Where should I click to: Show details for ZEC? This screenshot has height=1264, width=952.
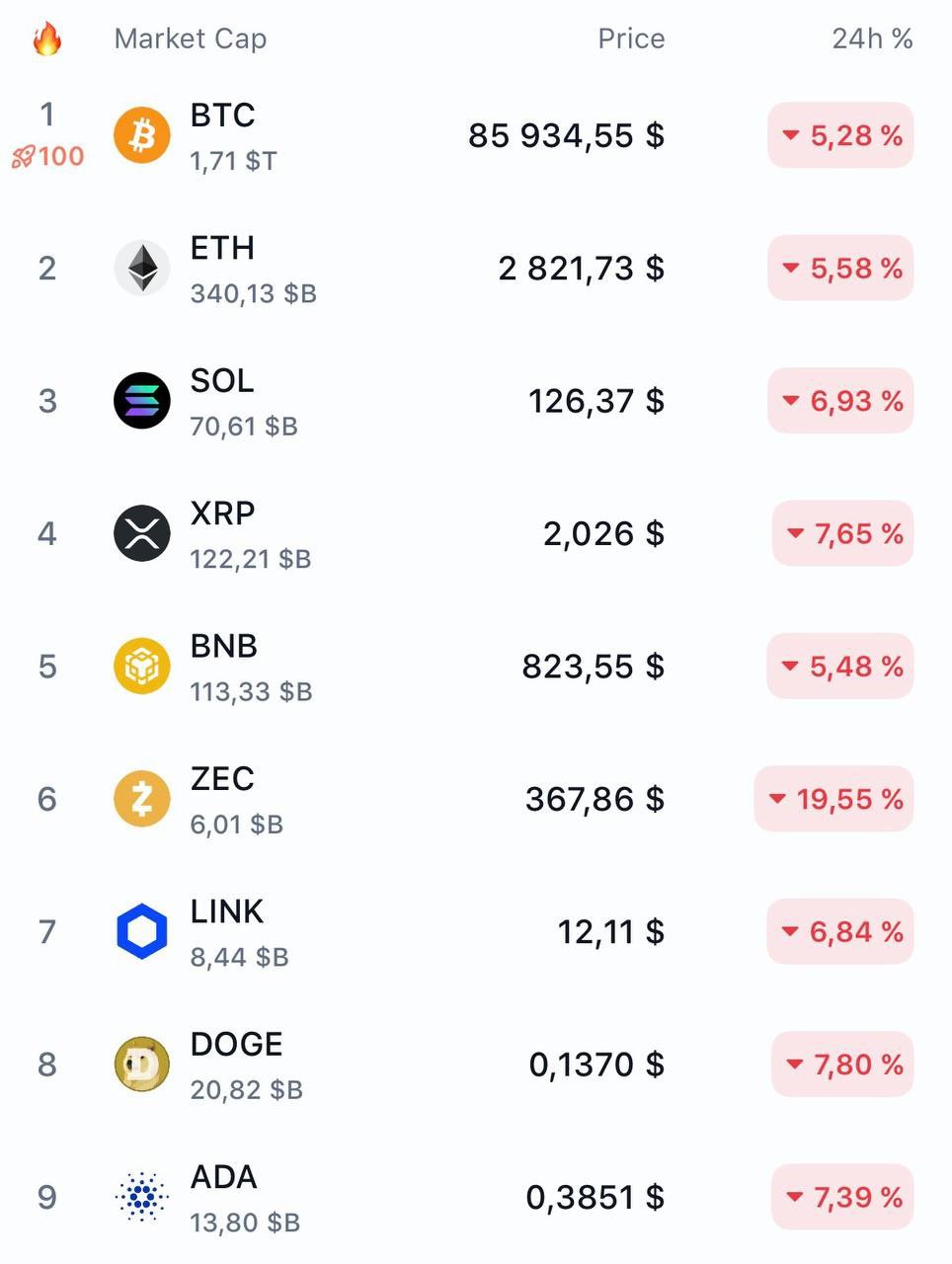pos(223,799)
